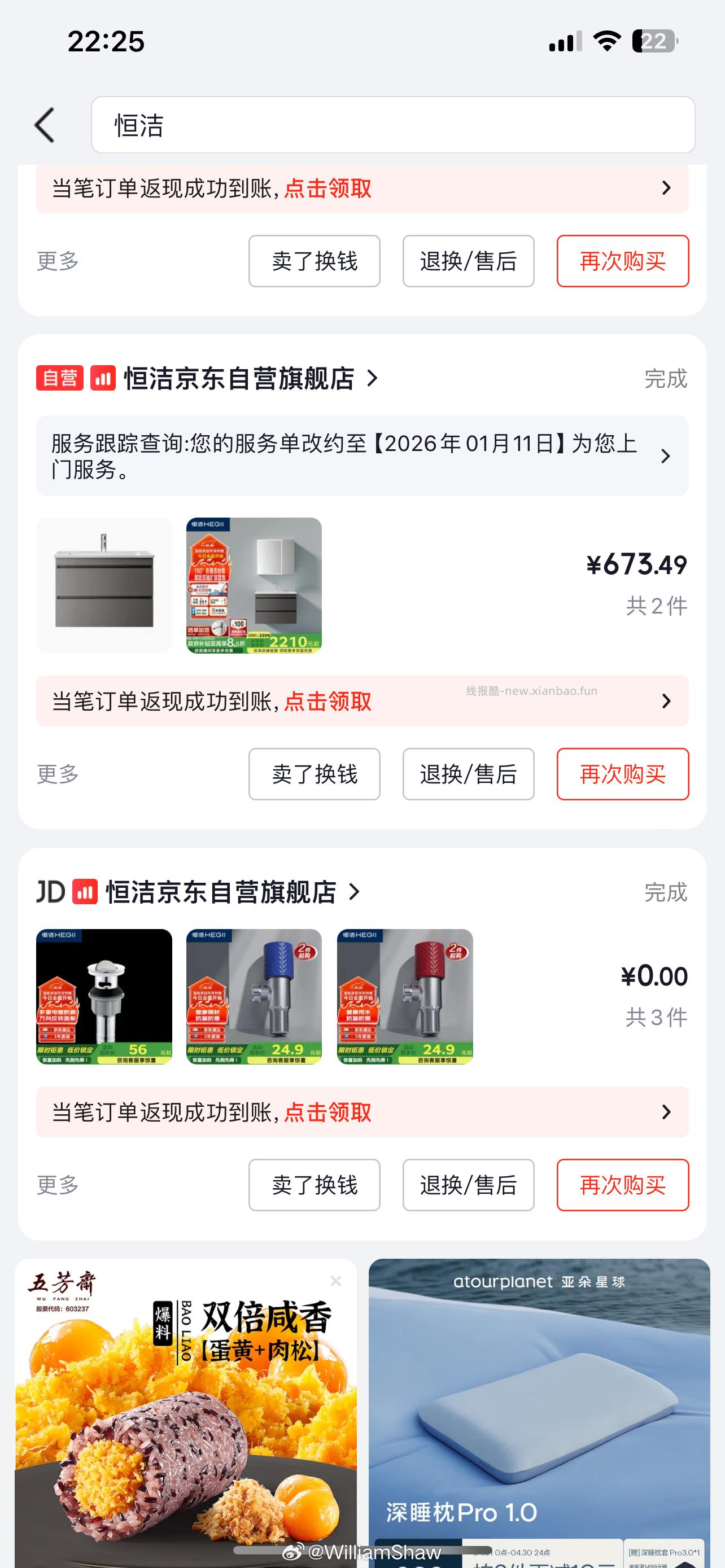Claim the cashback on the ¥0.00 order
Image resolution: width=725 pixels, height=1568 pixels.
coord(361,1112)
